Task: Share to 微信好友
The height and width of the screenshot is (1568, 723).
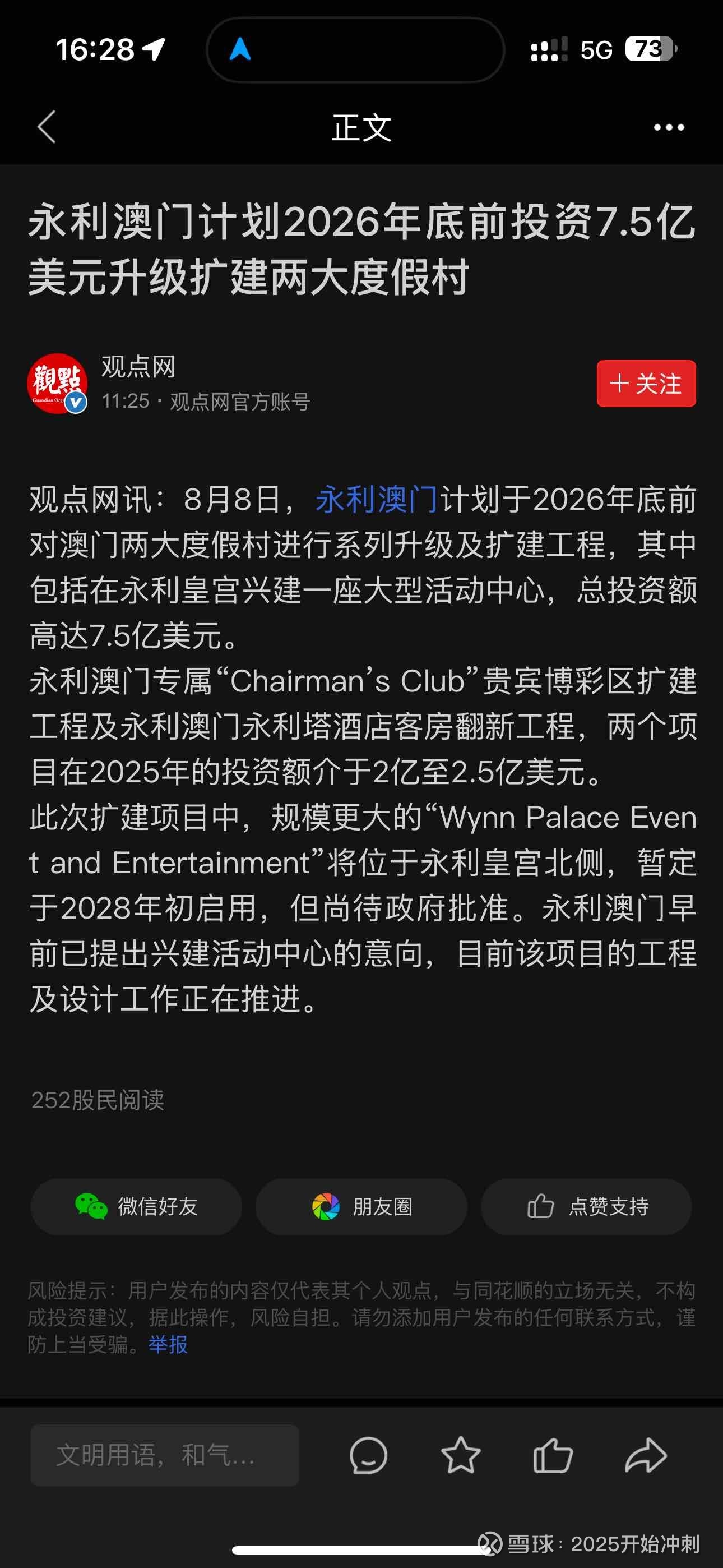Action: [136, 1206]
